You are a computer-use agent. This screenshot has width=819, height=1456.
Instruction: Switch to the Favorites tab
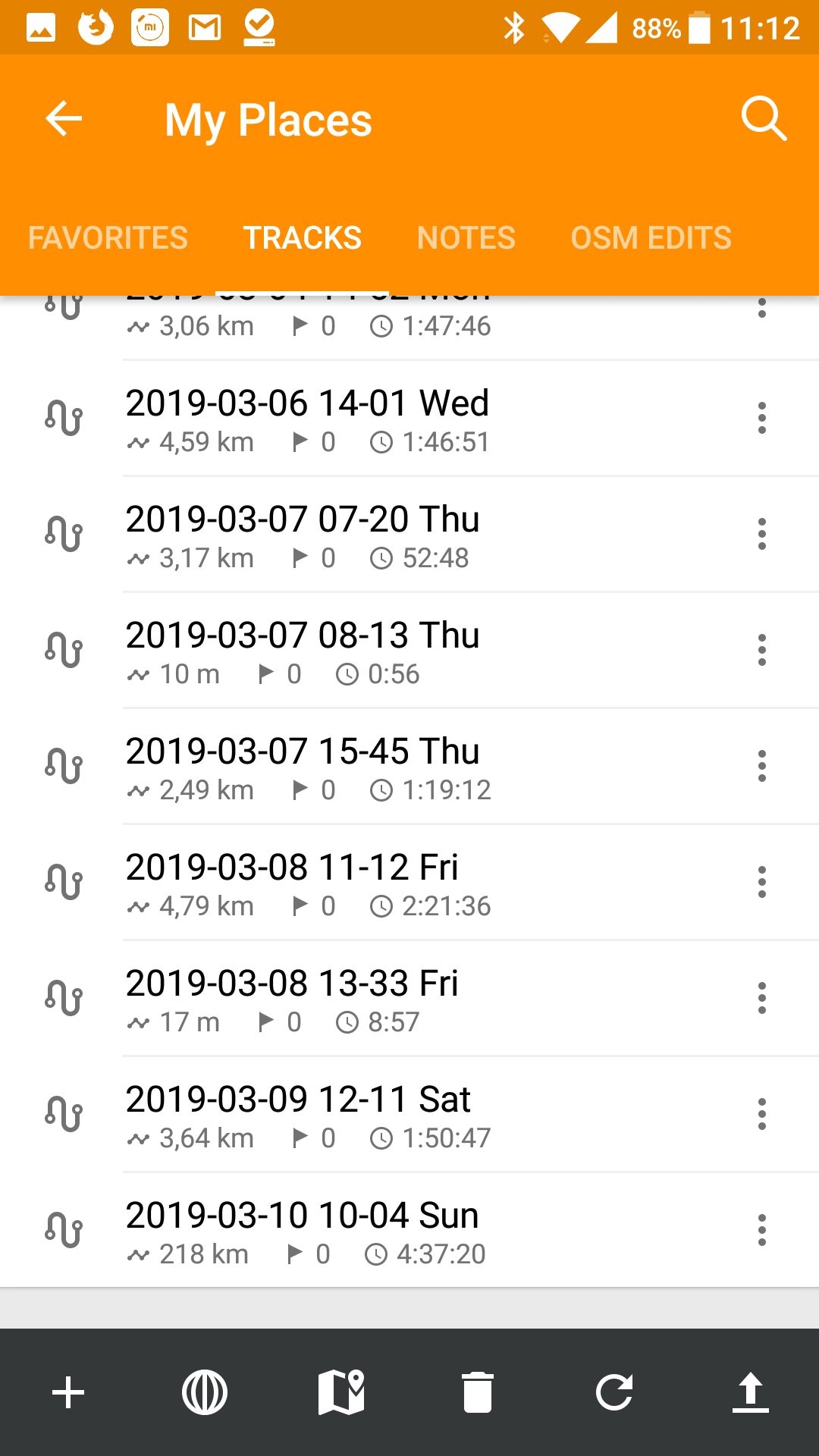click(108, 238)
